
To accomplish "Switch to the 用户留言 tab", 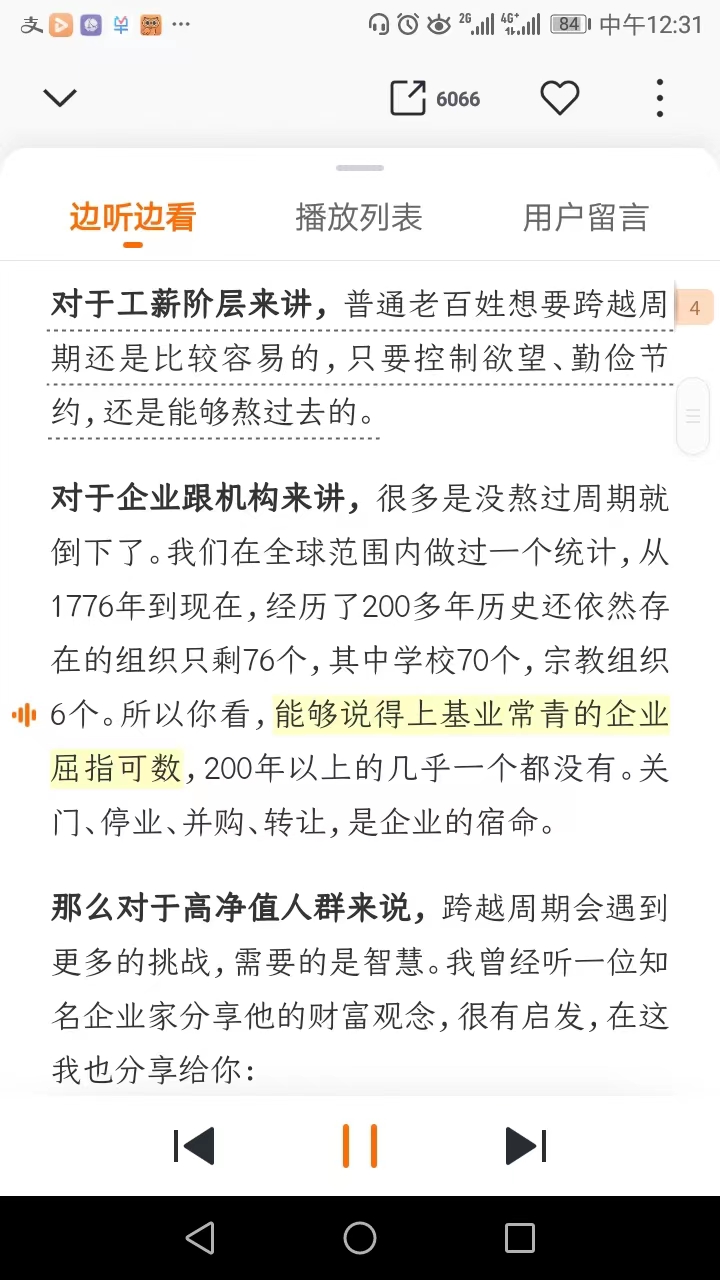I will coord(586,217).
